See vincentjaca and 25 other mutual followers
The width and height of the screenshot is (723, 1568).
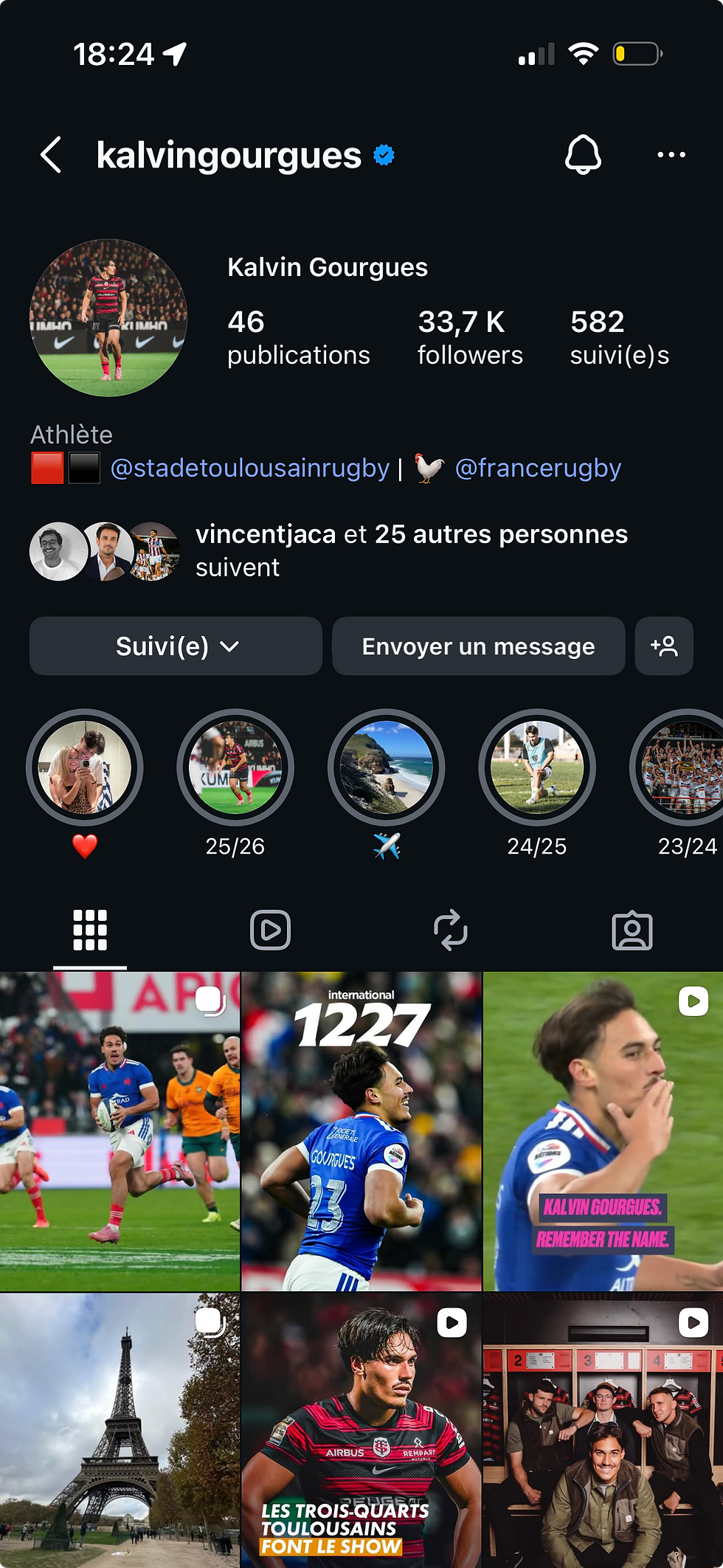tap(411, 550)
